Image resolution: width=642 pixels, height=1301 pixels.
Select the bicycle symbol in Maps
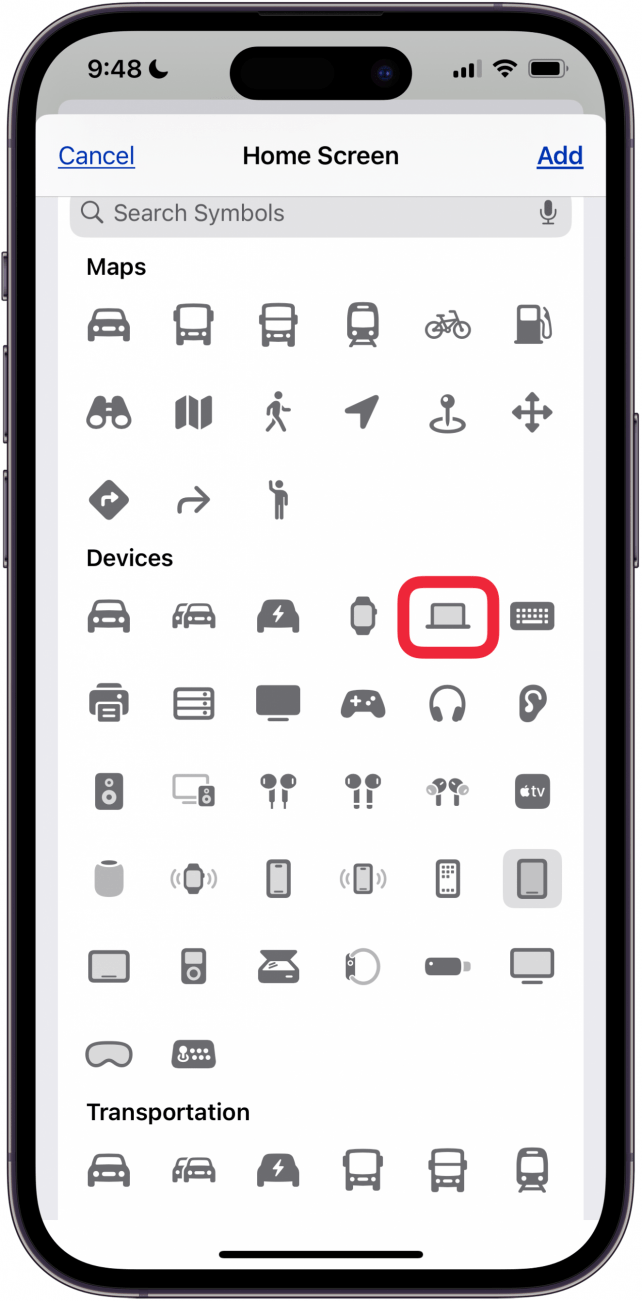[x=448, y=325]
